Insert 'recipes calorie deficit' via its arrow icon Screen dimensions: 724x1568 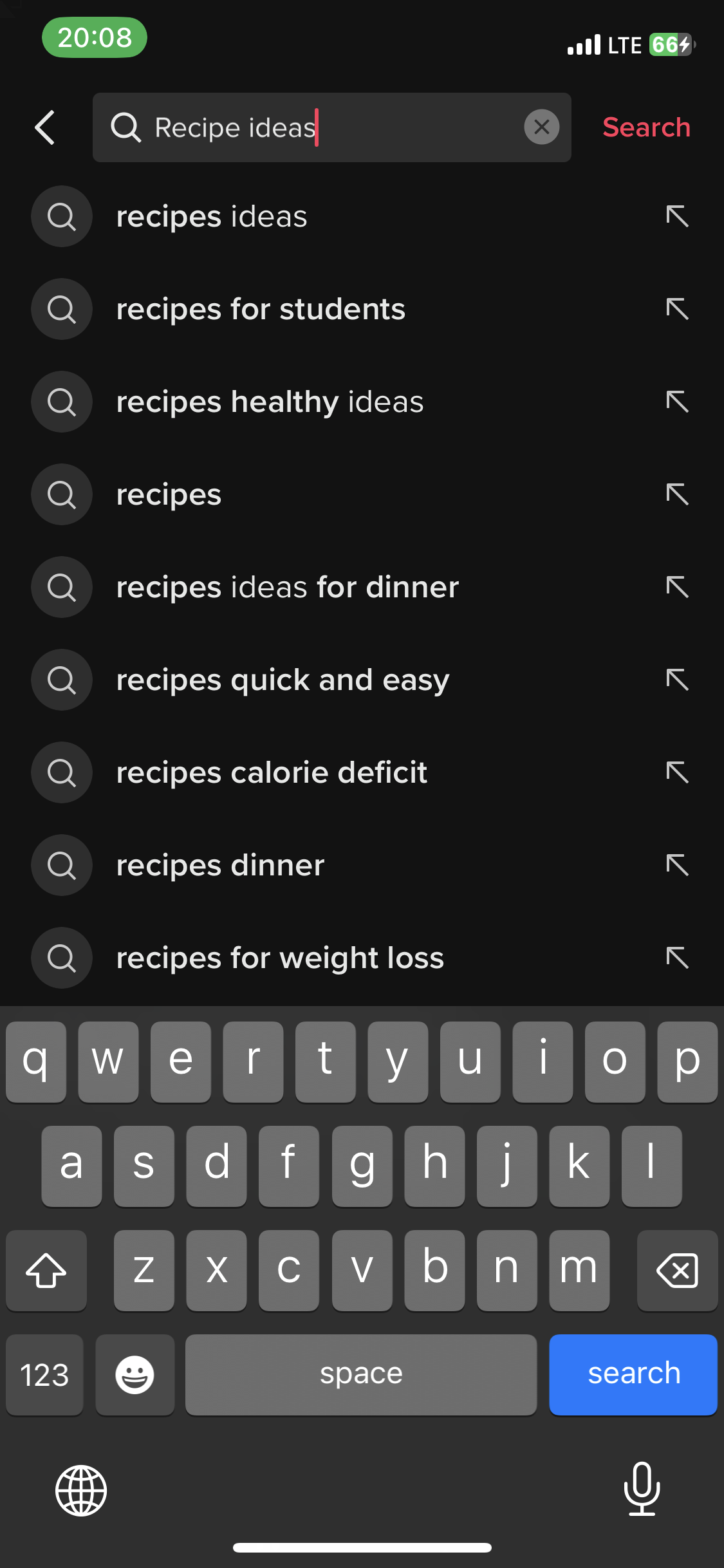677,773
